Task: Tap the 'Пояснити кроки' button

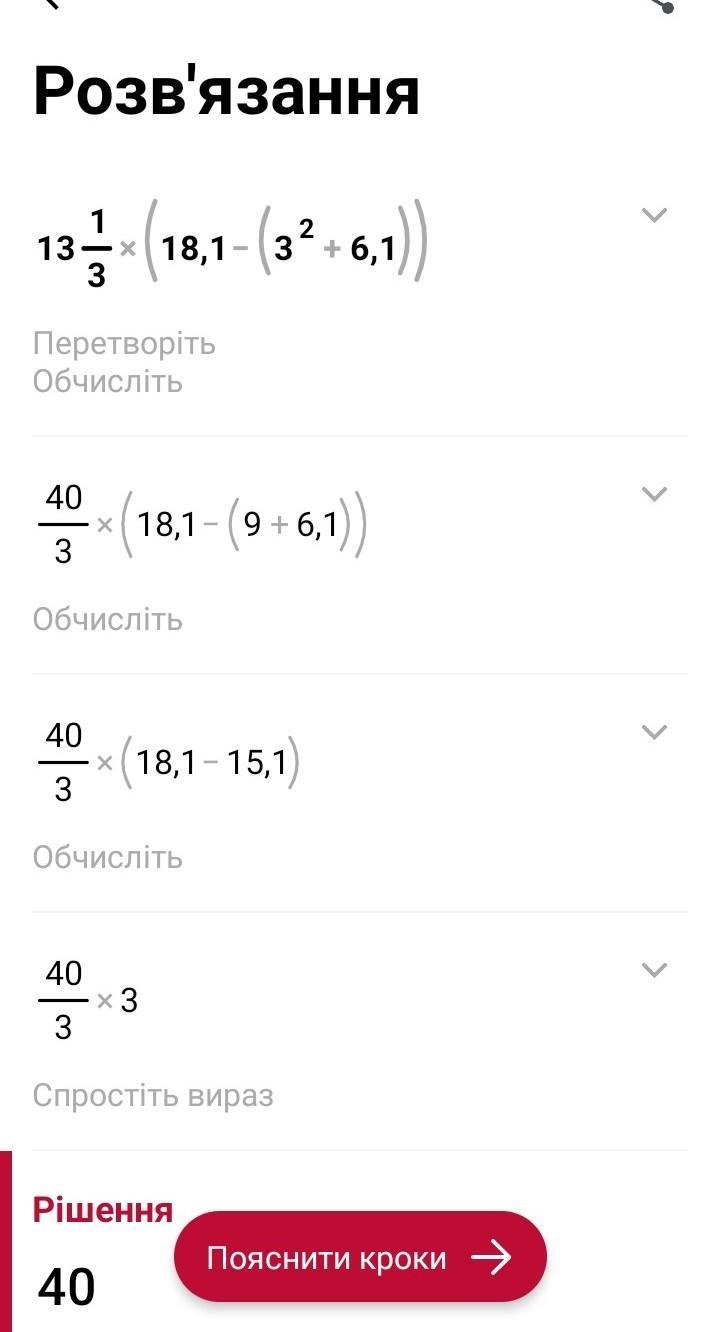Action: point(360,1257)
